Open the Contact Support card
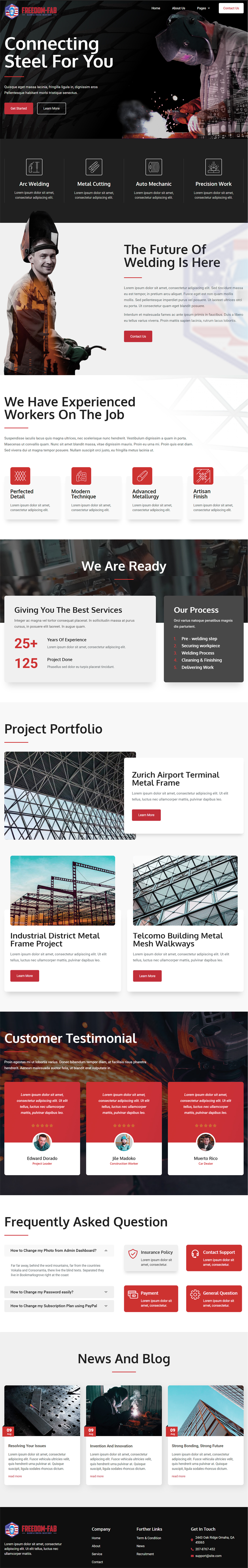Screen dimensions: 248x1568 [214, 1258]
